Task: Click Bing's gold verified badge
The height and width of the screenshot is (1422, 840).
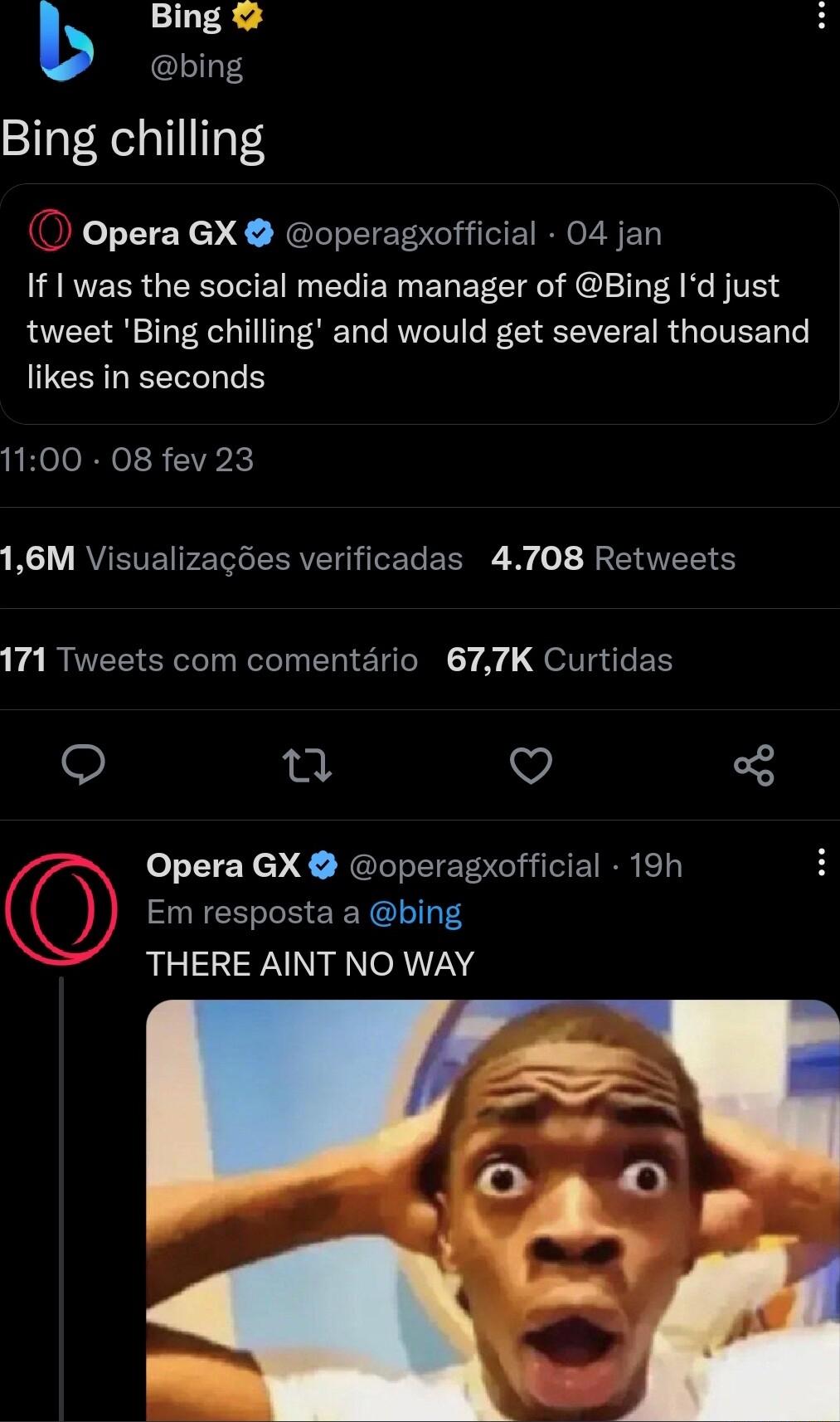Action: 246,15
